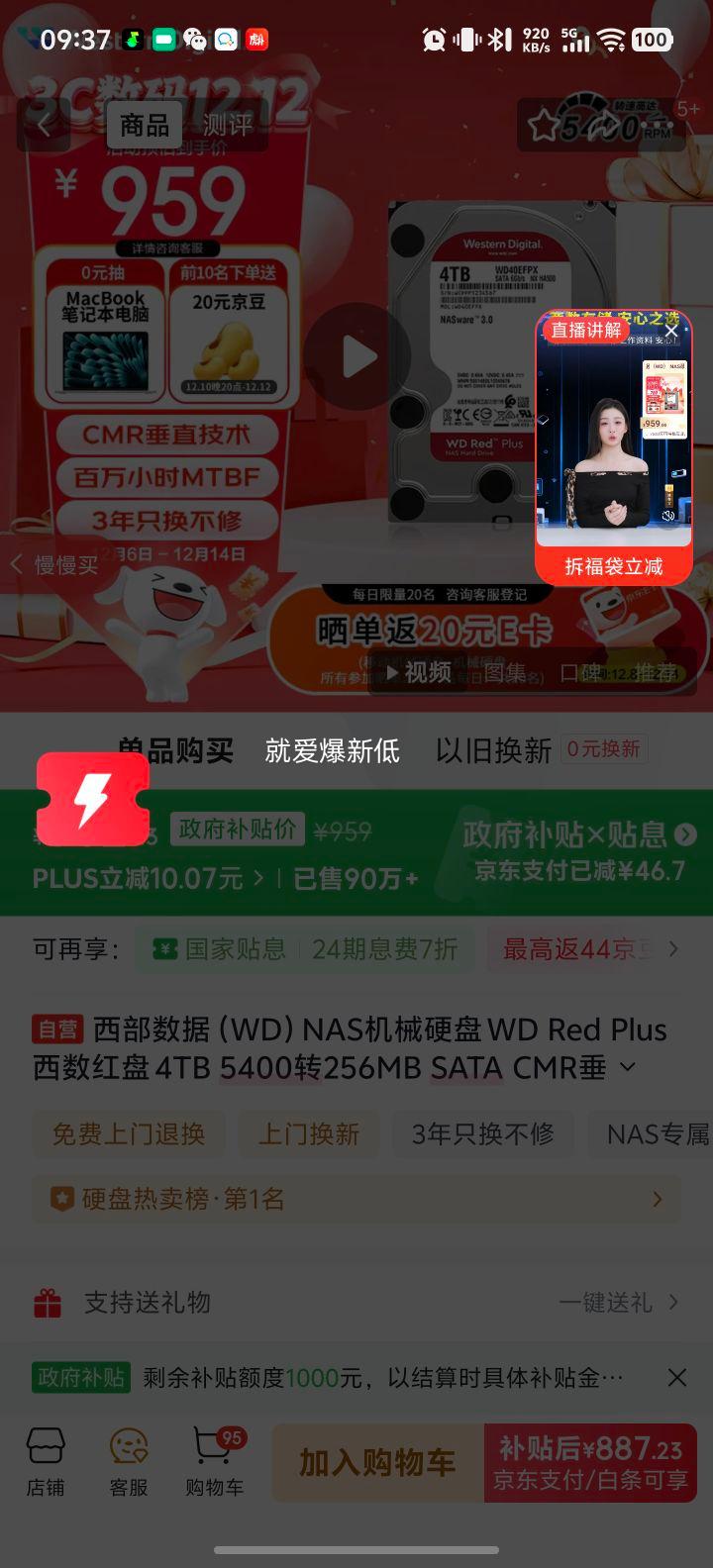Viewport: 713px width, 1568px height.
Task: Tap 拆福袋立减 on the live stream window
Action: point(615,566)
